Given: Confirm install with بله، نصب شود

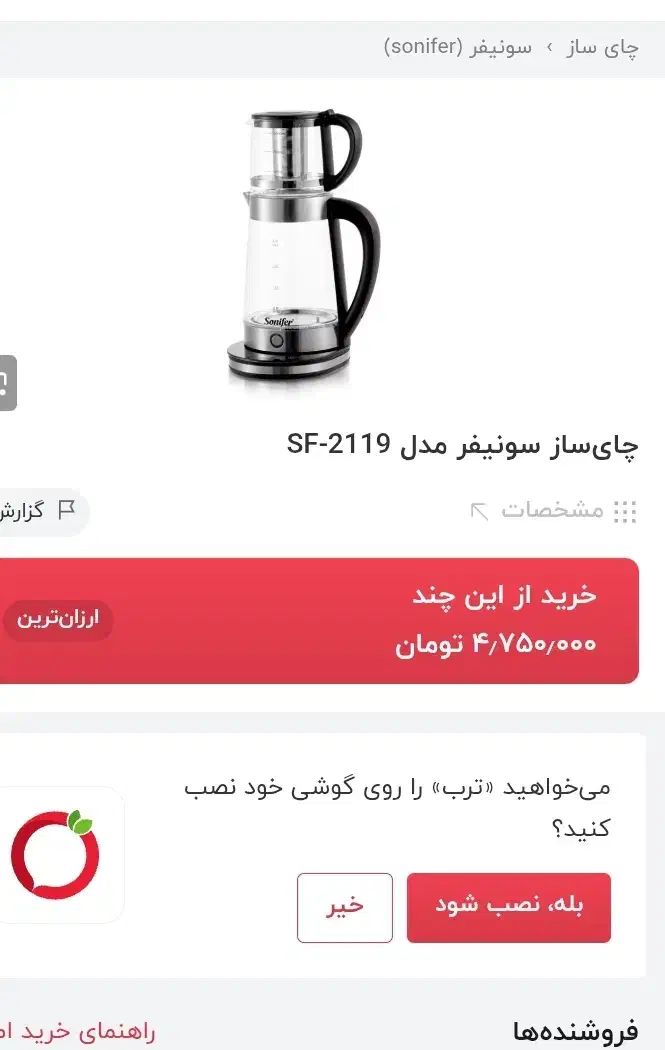Looking at the screenshot, I should click(509, 907).
